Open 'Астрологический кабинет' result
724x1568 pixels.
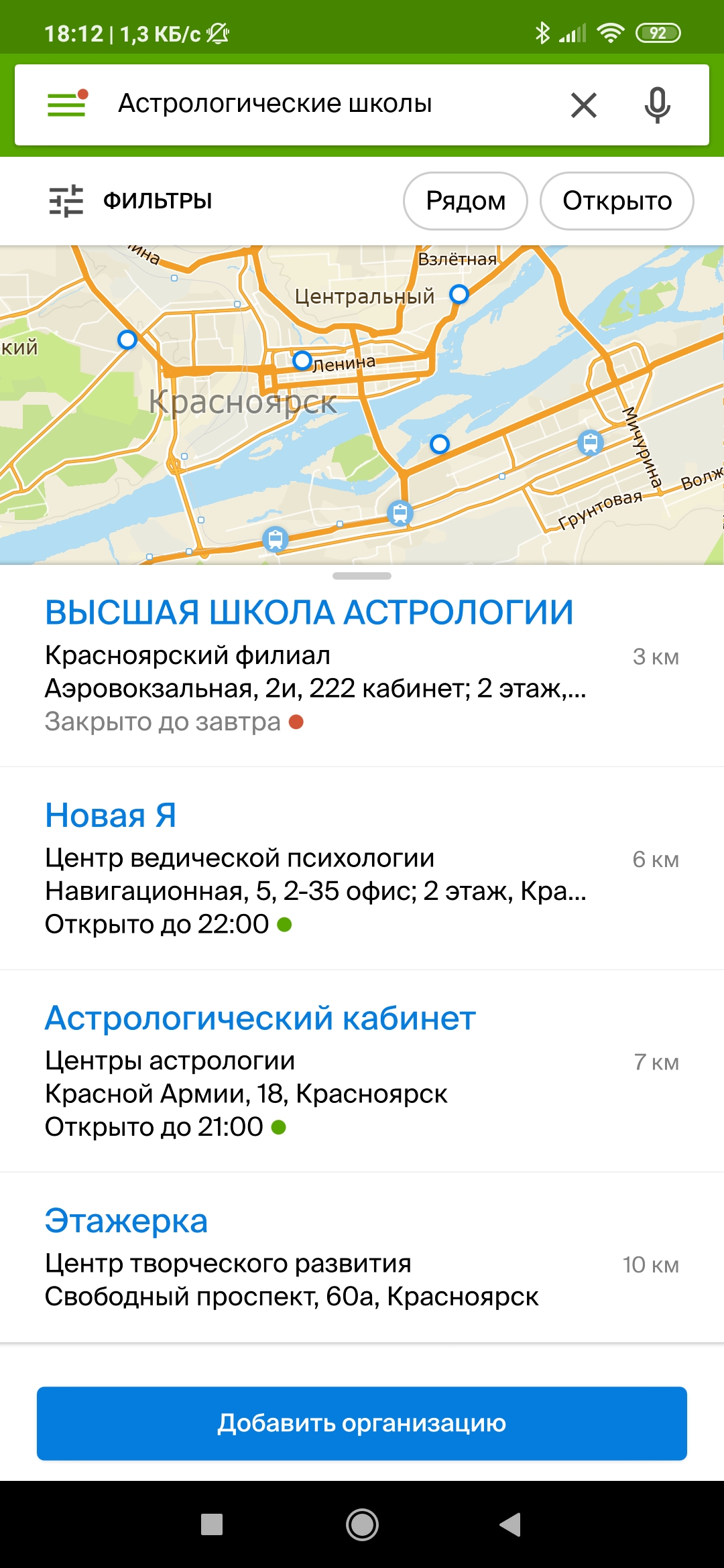(260, 1019)
